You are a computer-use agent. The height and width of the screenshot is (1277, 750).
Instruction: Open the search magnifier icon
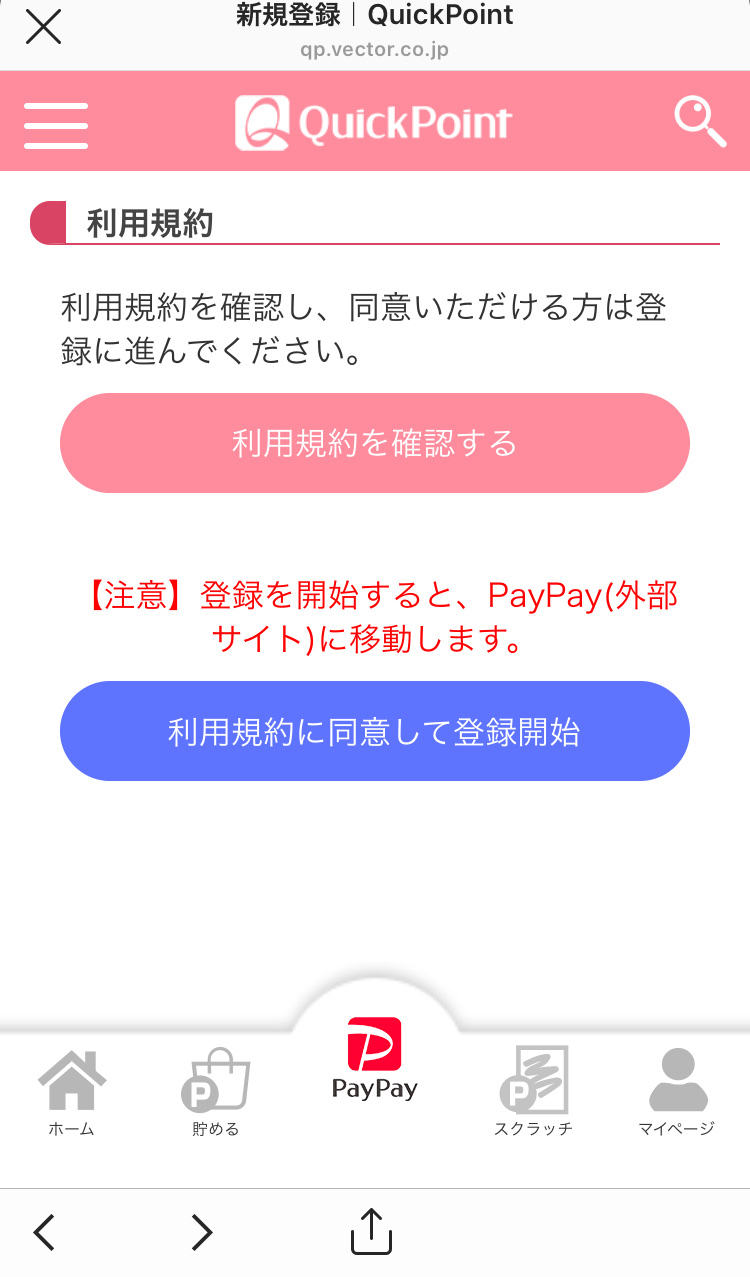pyautogui.click(x=700, y=122)
